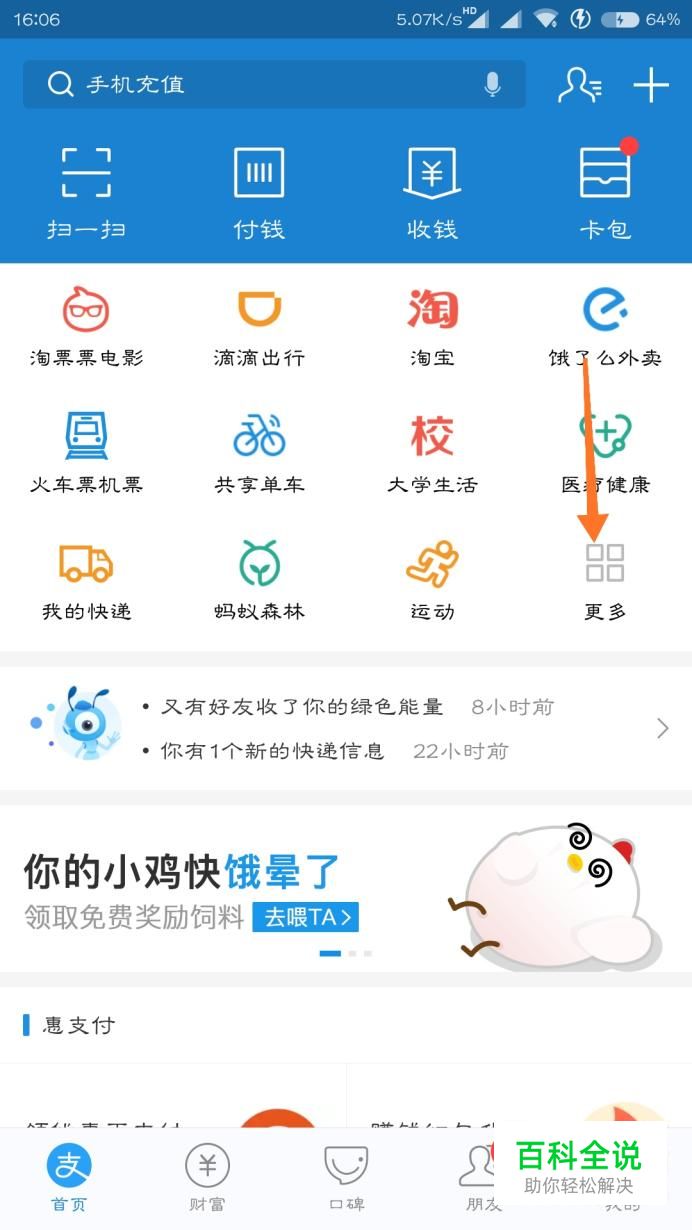
Task: Select 共享单车
Action: tap(259, 452)
